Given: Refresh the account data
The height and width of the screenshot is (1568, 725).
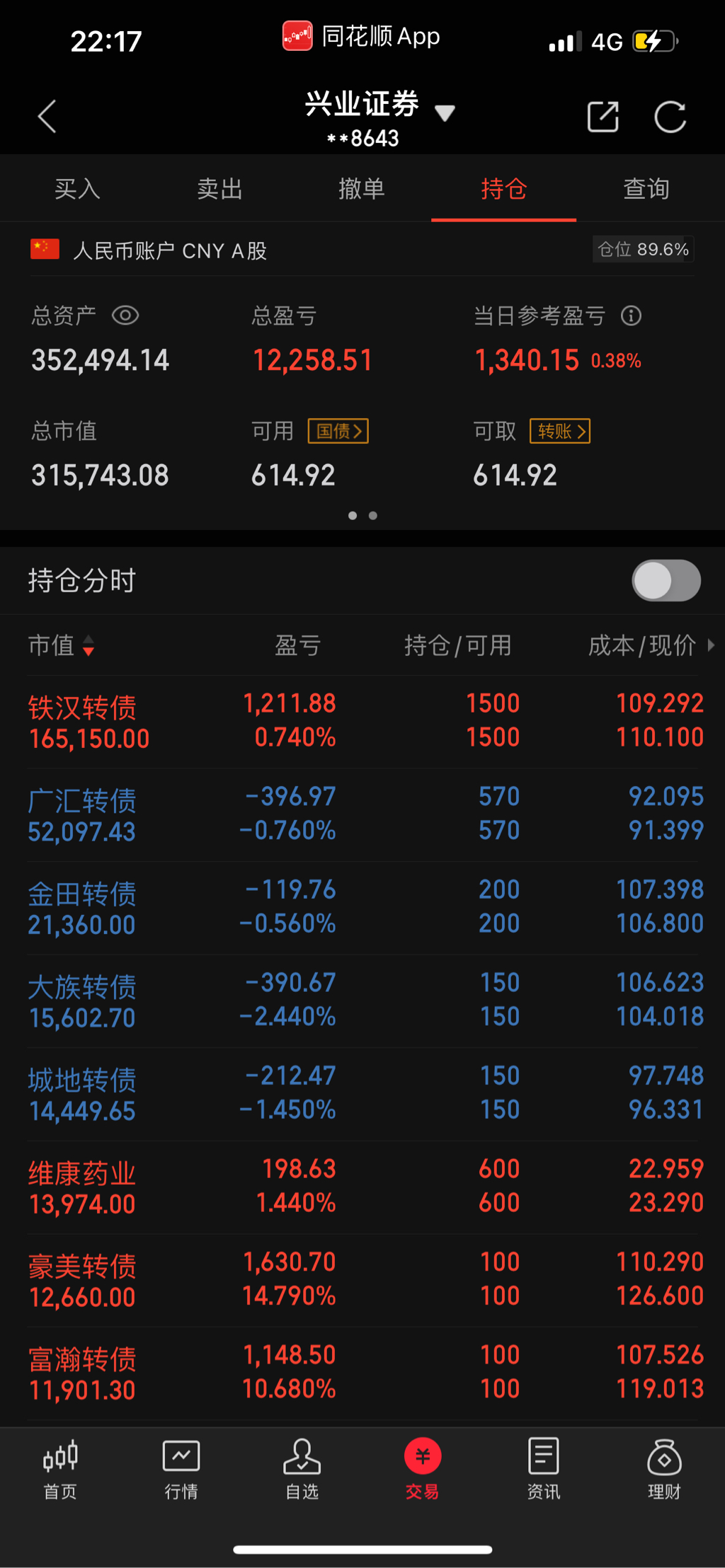Looking at the screenshot, I should coord(670,117).
